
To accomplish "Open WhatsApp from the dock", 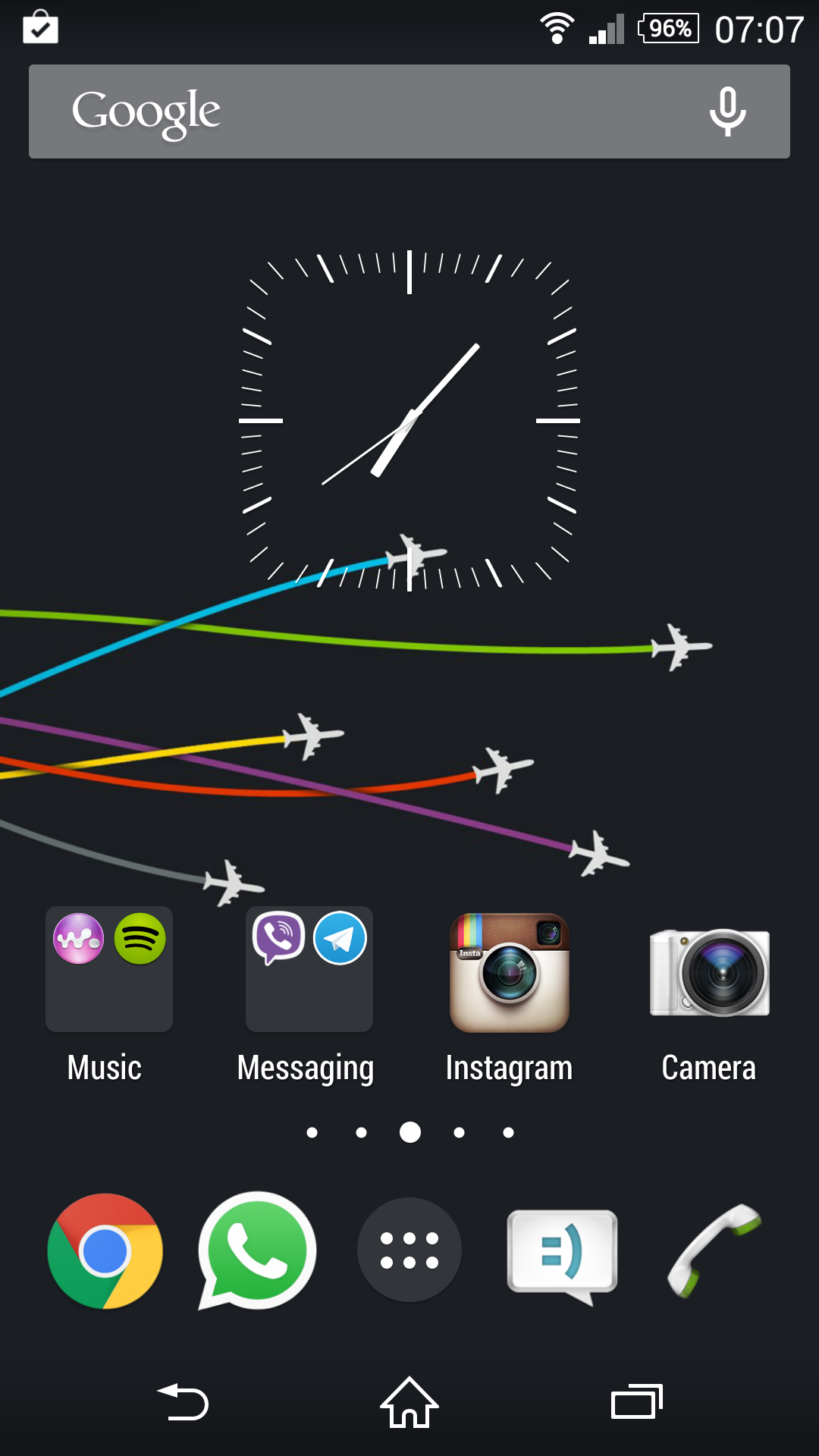I will (257, 1250).
